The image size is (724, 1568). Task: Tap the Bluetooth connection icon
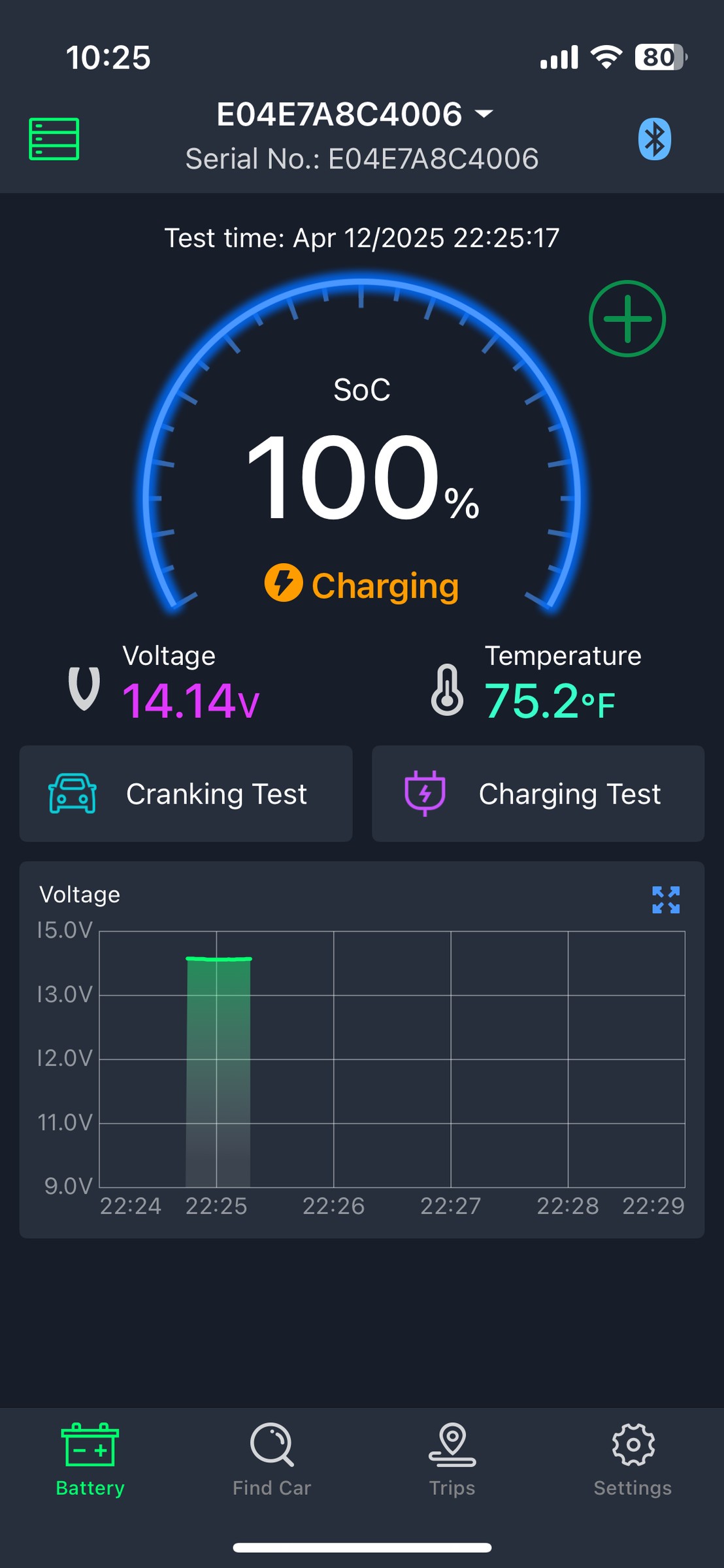(x=654, y=139)
